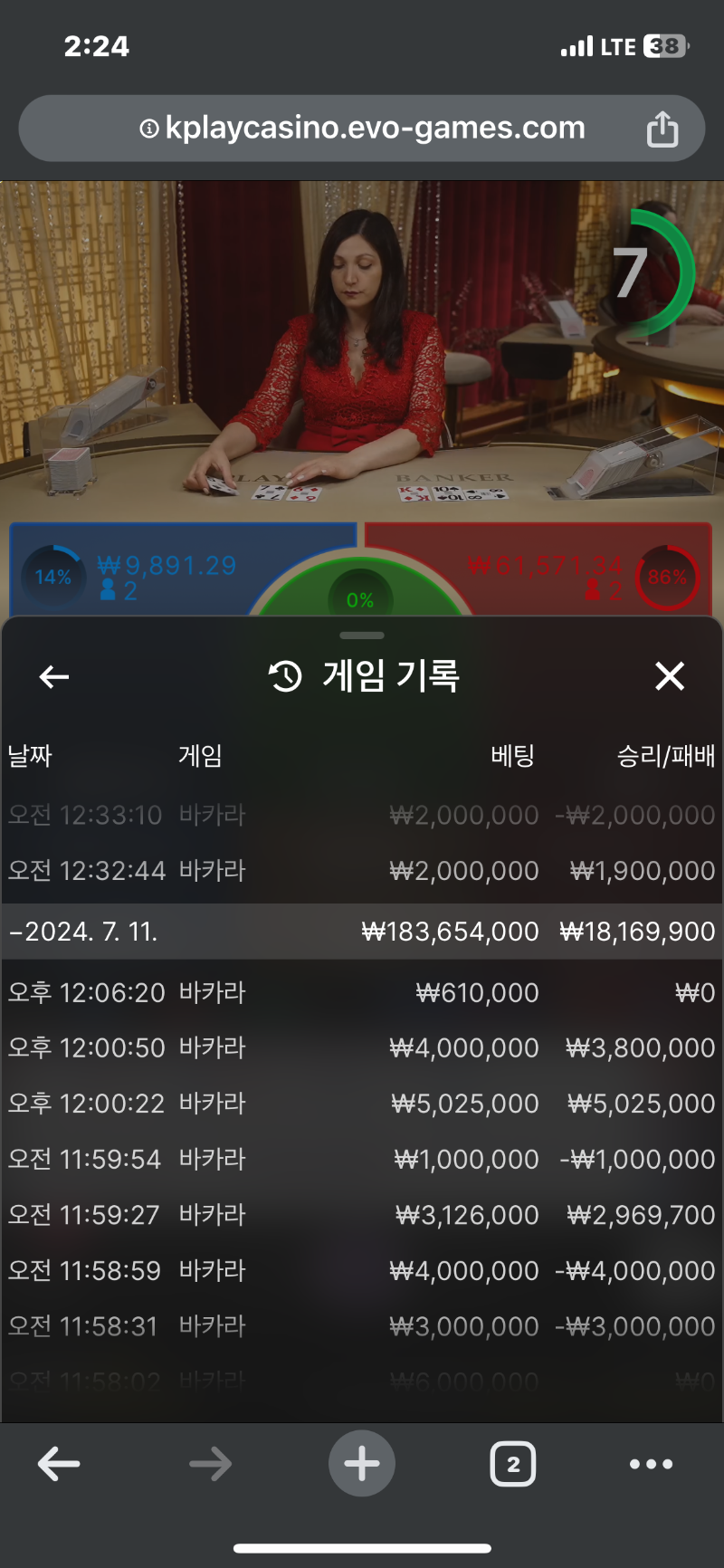Share the page from the address bar
The image size is (724, 1568).
[x=662, y=129]
